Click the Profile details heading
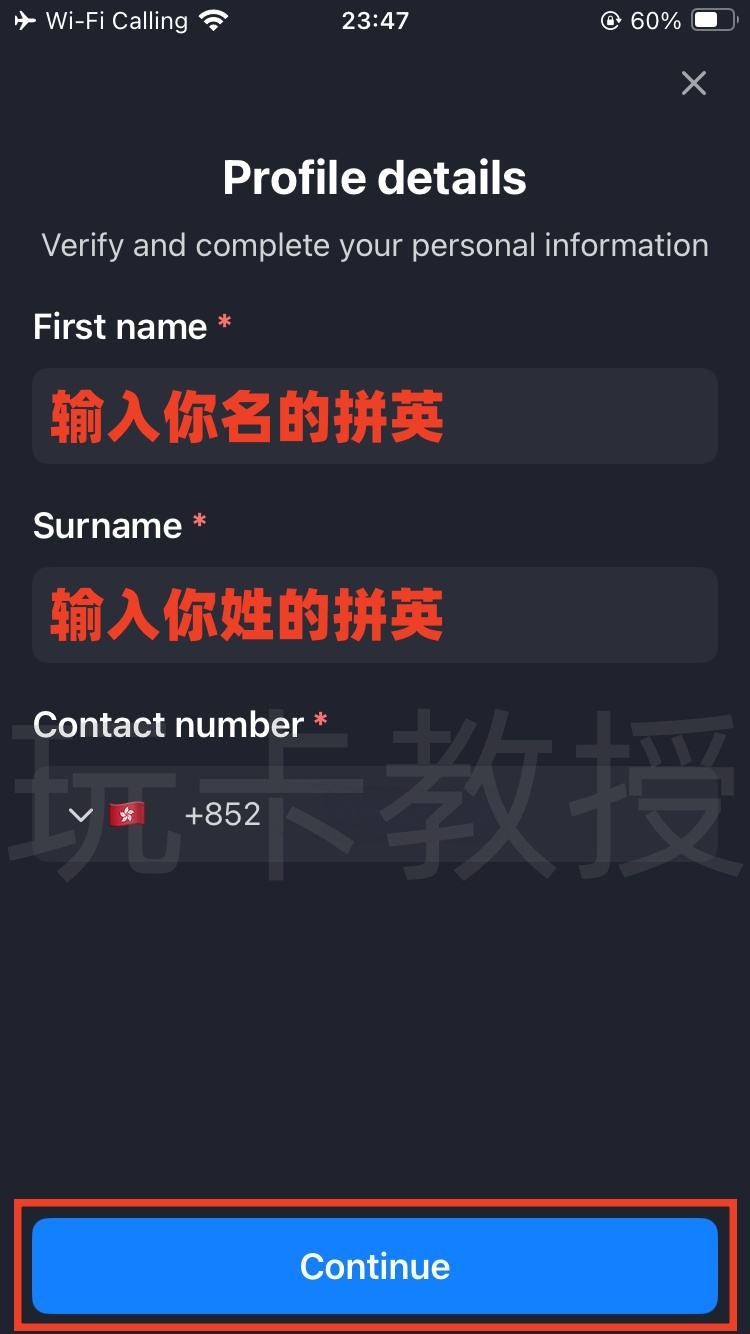The width and height of the screenshot is (750, 1334). pos(374,177)
